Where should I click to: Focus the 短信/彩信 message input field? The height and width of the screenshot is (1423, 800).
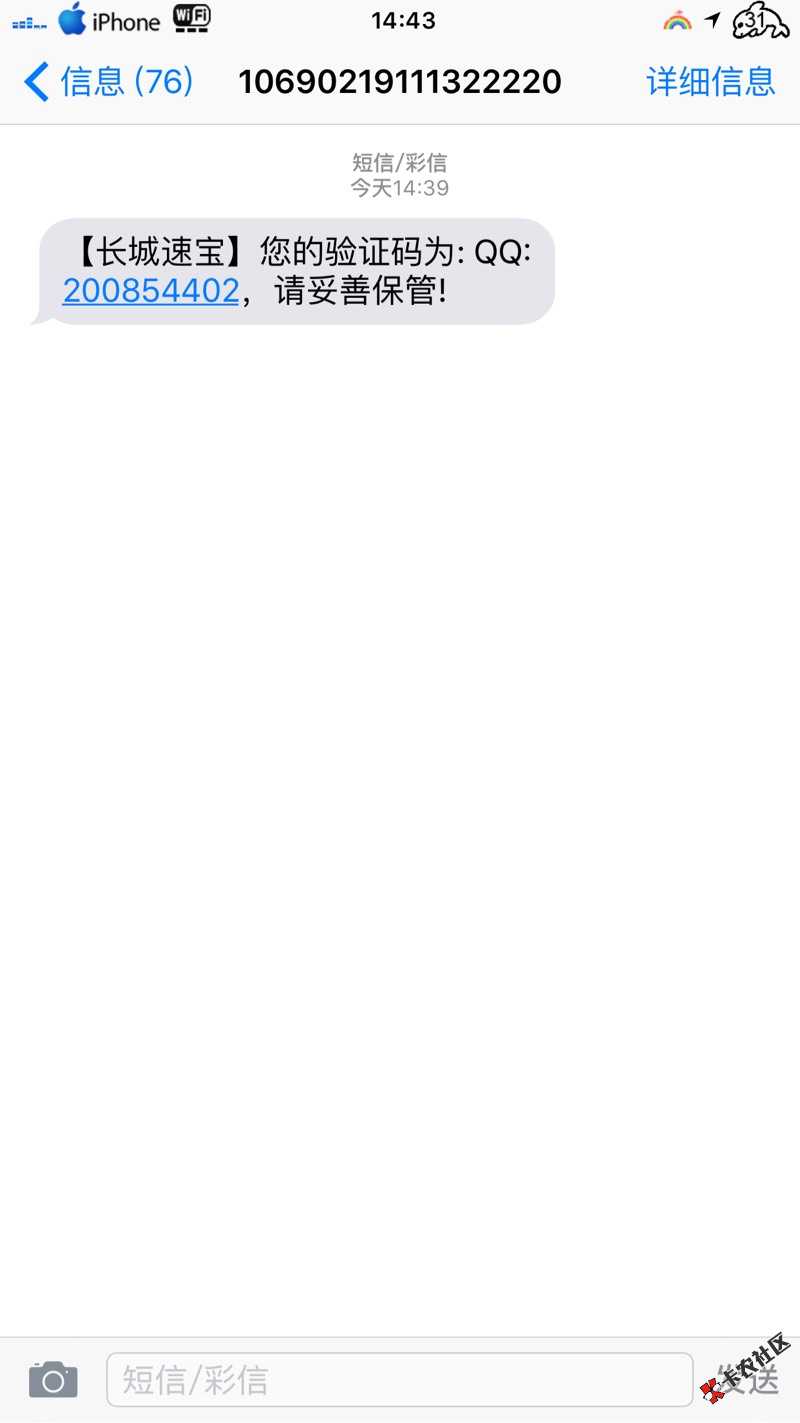point(399,1380)
